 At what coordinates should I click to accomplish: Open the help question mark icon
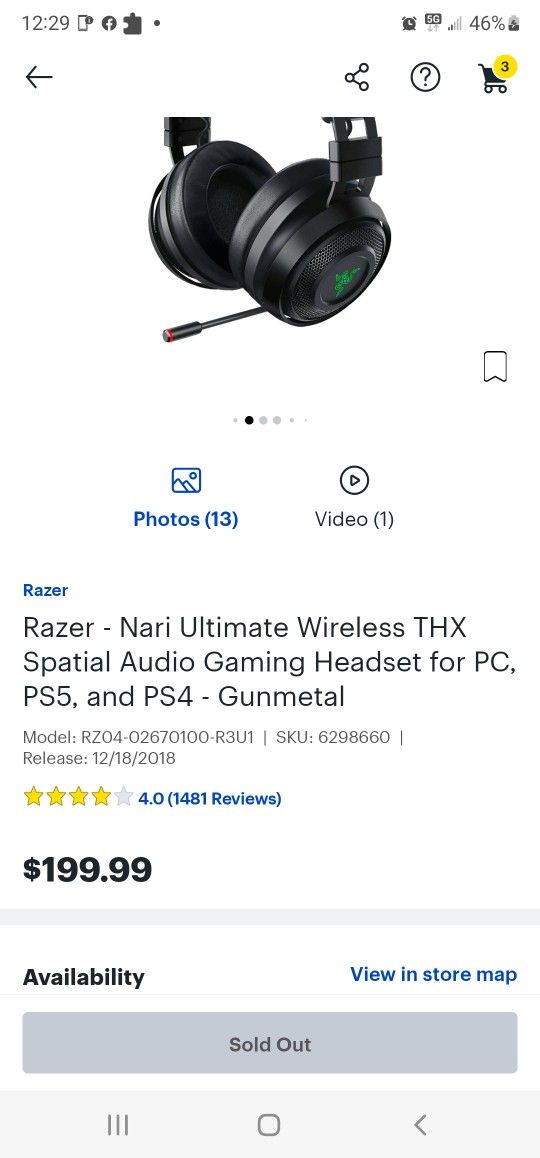(x=425, y=77)
